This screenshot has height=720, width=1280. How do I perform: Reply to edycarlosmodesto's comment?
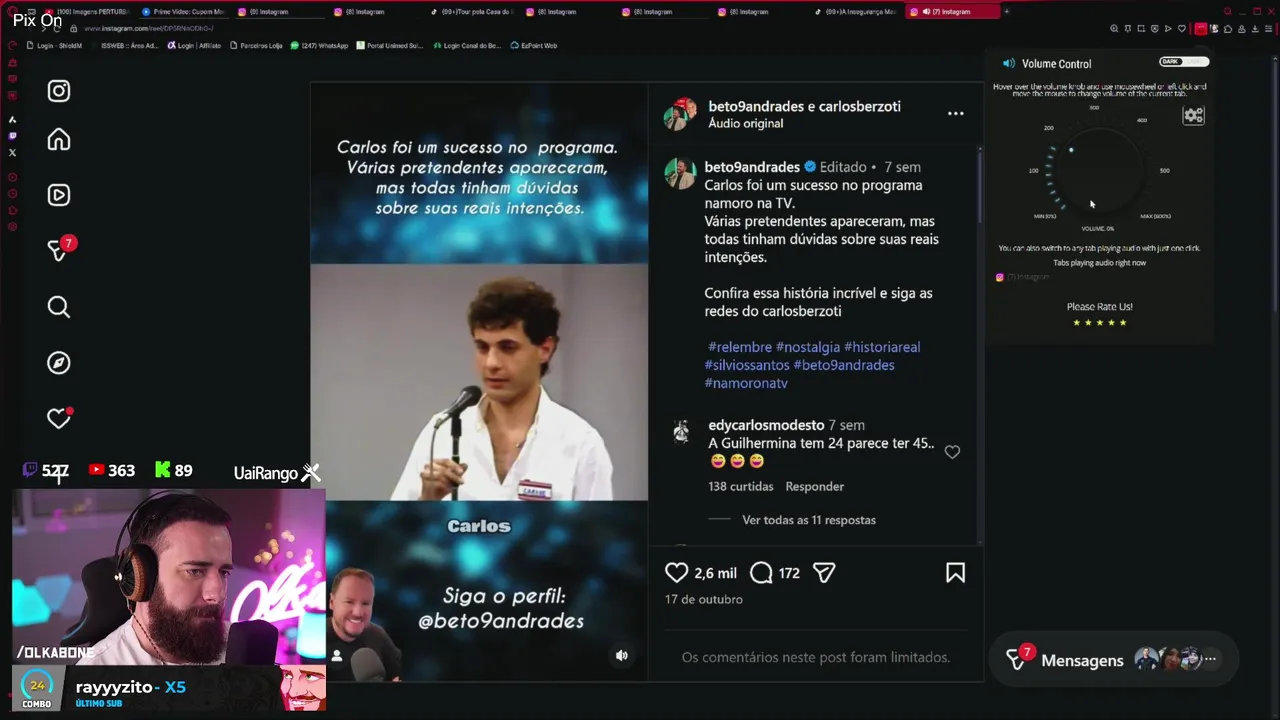coord(814,486)
